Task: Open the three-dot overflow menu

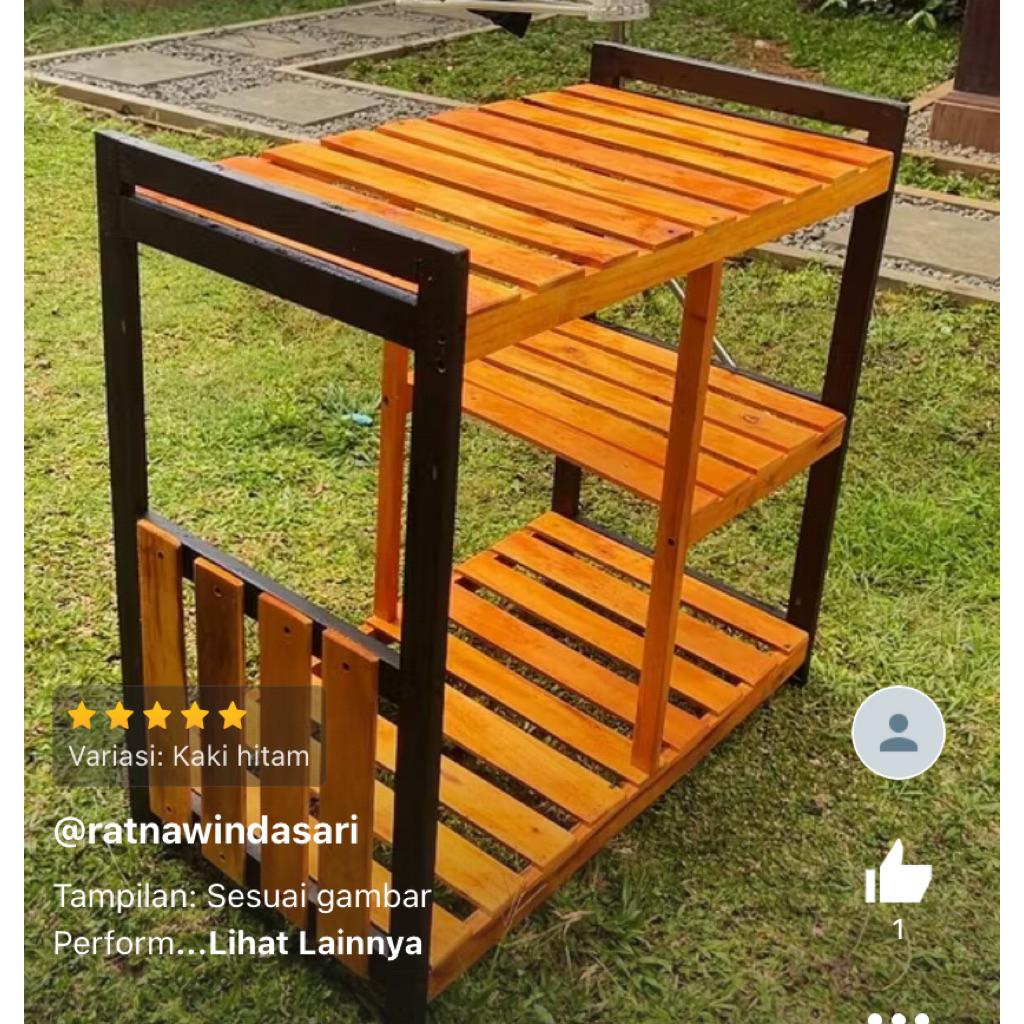Action: pos(897,1017)
